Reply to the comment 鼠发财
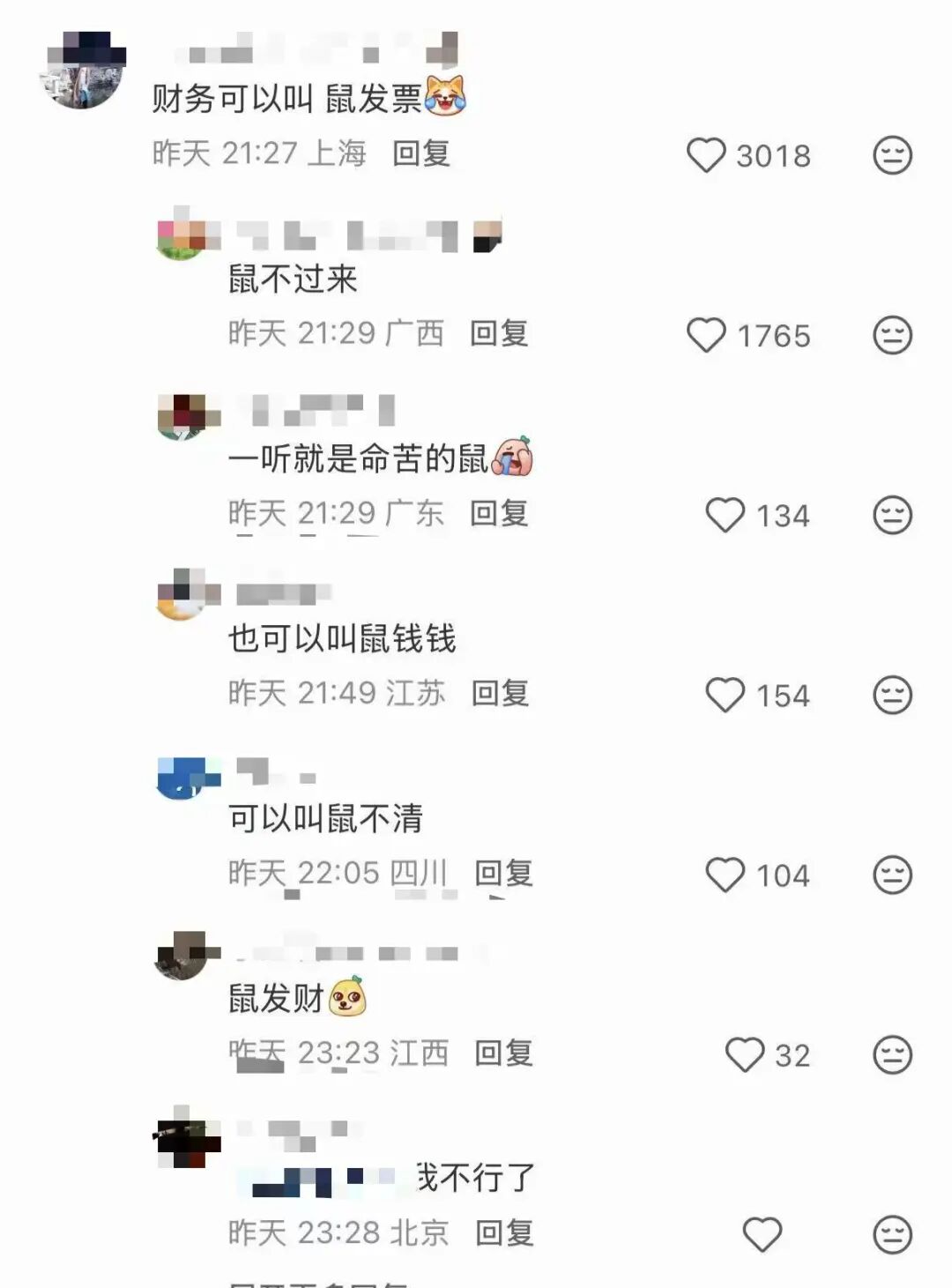The height and width of the screenshot is (1288, 952). [504, 1053]
